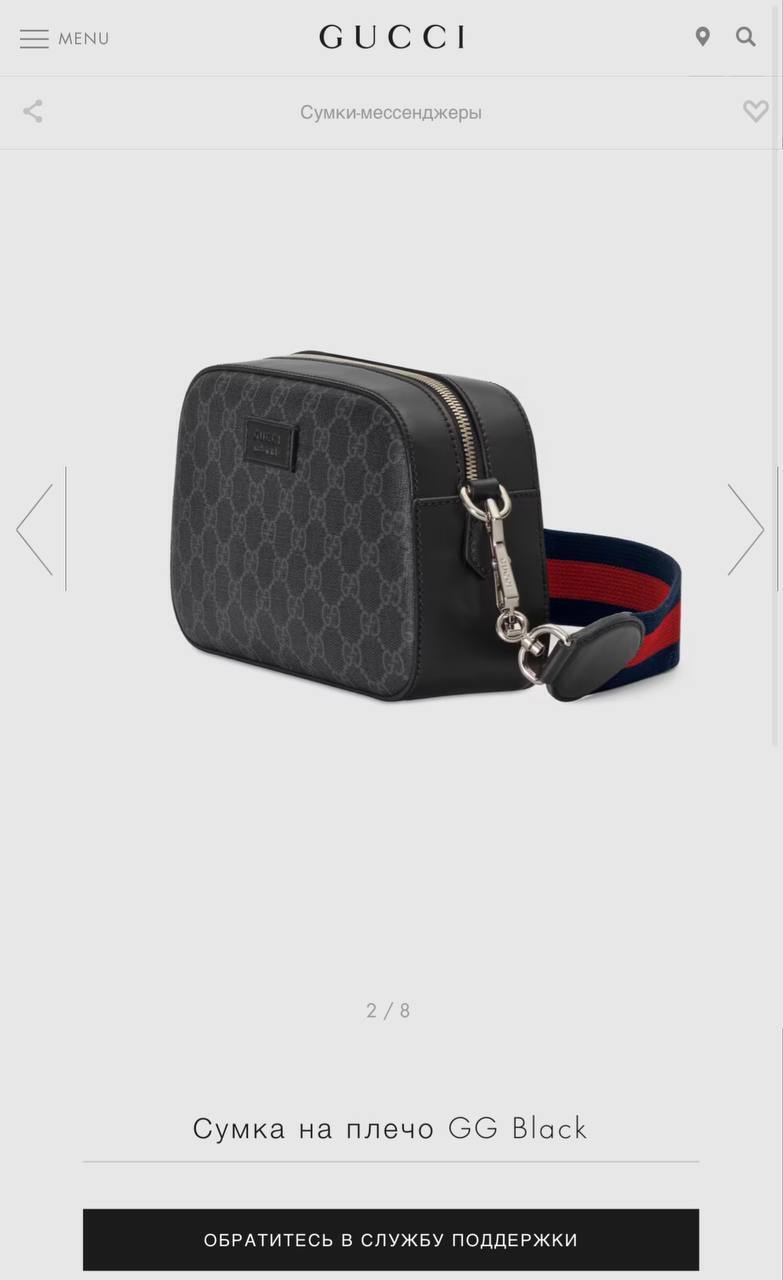Open the store locator pin
This screenshot has width=783, height=1280.
pos(702,37)
